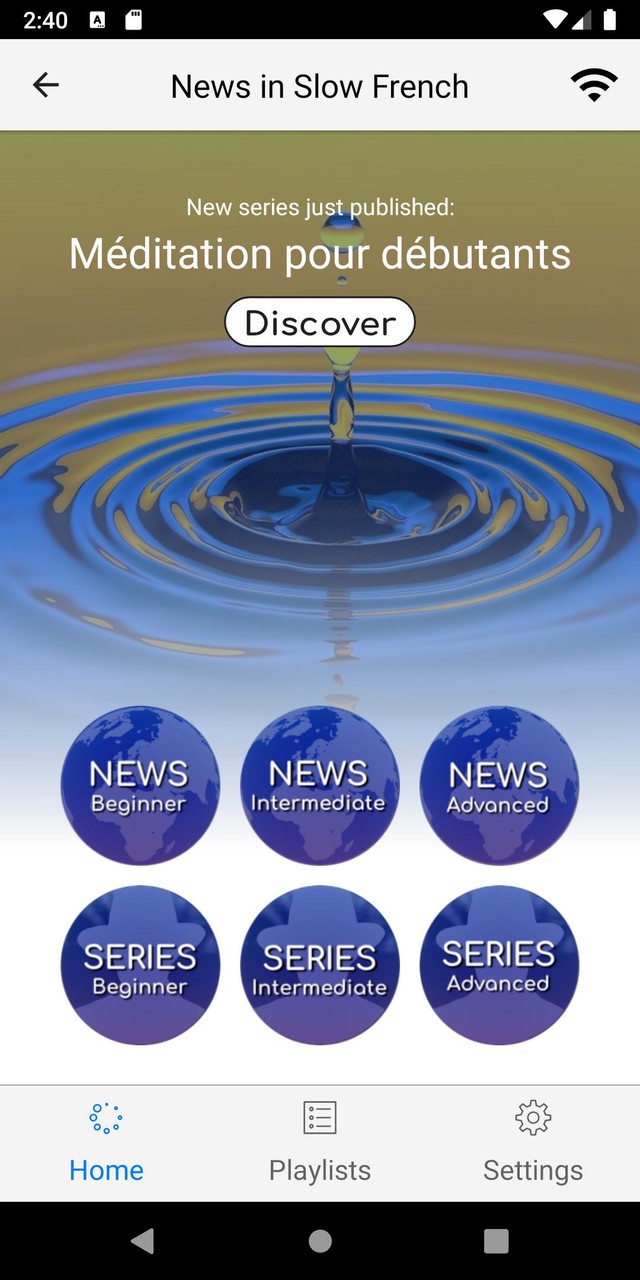Open News Advanced
The width and height of the screenshot is (640, 1280).
499,785
